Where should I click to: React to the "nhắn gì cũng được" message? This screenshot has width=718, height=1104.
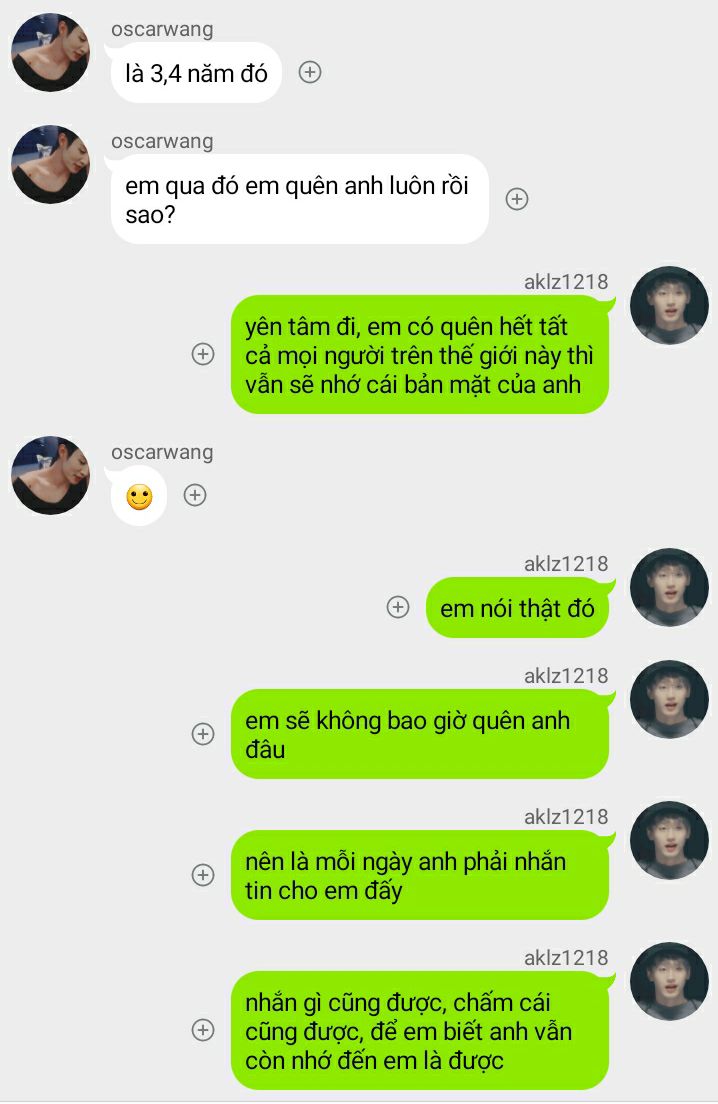[x=203, y=1030]
